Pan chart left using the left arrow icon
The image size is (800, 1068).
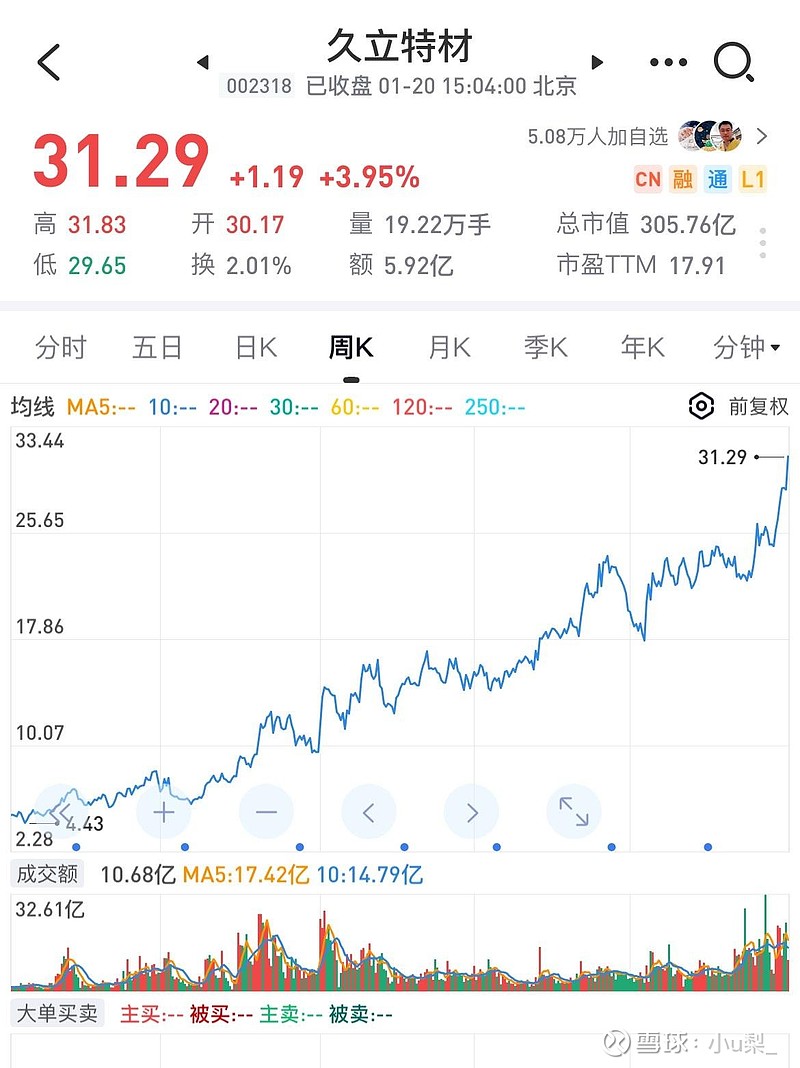[x=368, y=812]
